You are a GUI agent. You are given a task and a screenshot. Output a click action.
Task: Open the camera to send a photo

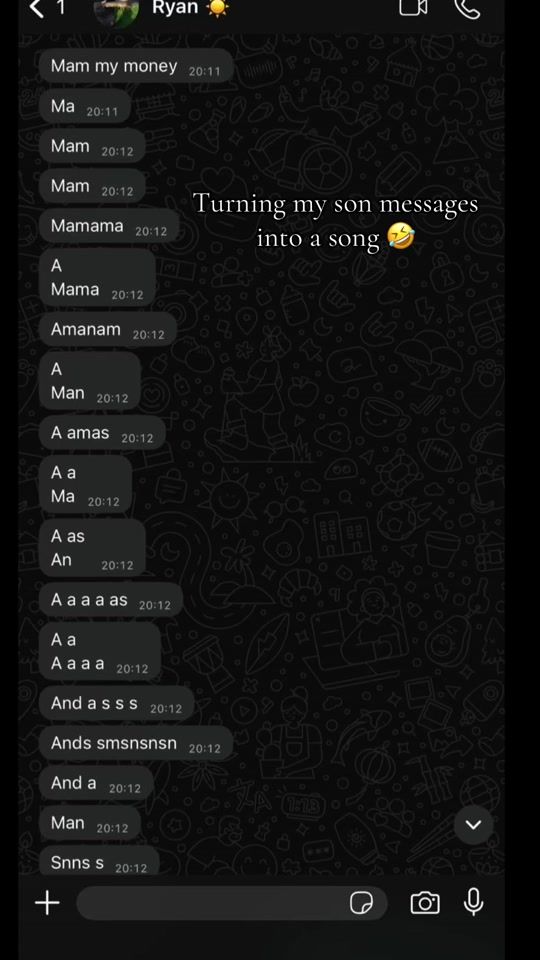point(425,902)
